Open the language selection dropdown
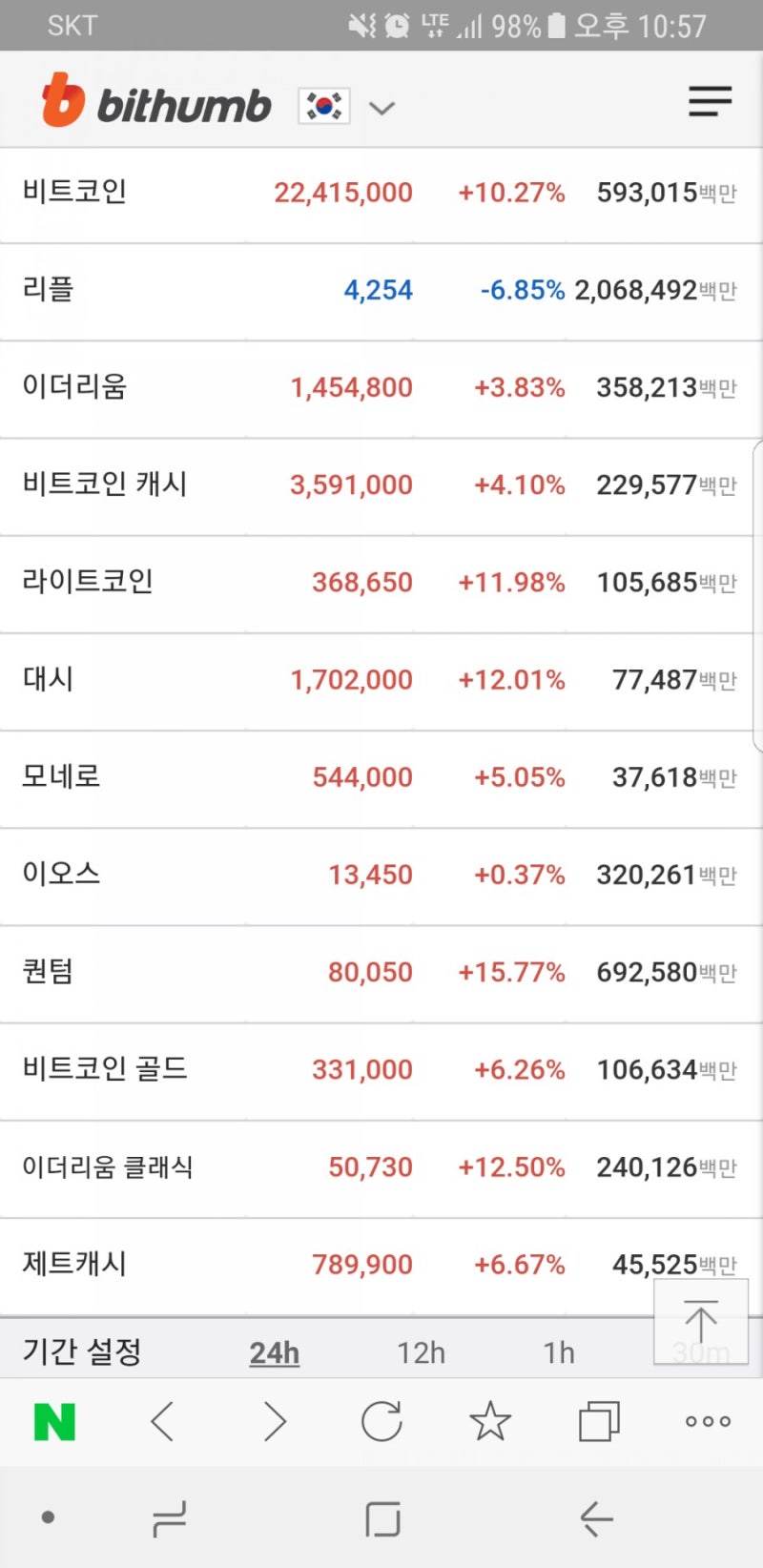The height and width of the screenshot is (1568, 763). tap(381, 108)
